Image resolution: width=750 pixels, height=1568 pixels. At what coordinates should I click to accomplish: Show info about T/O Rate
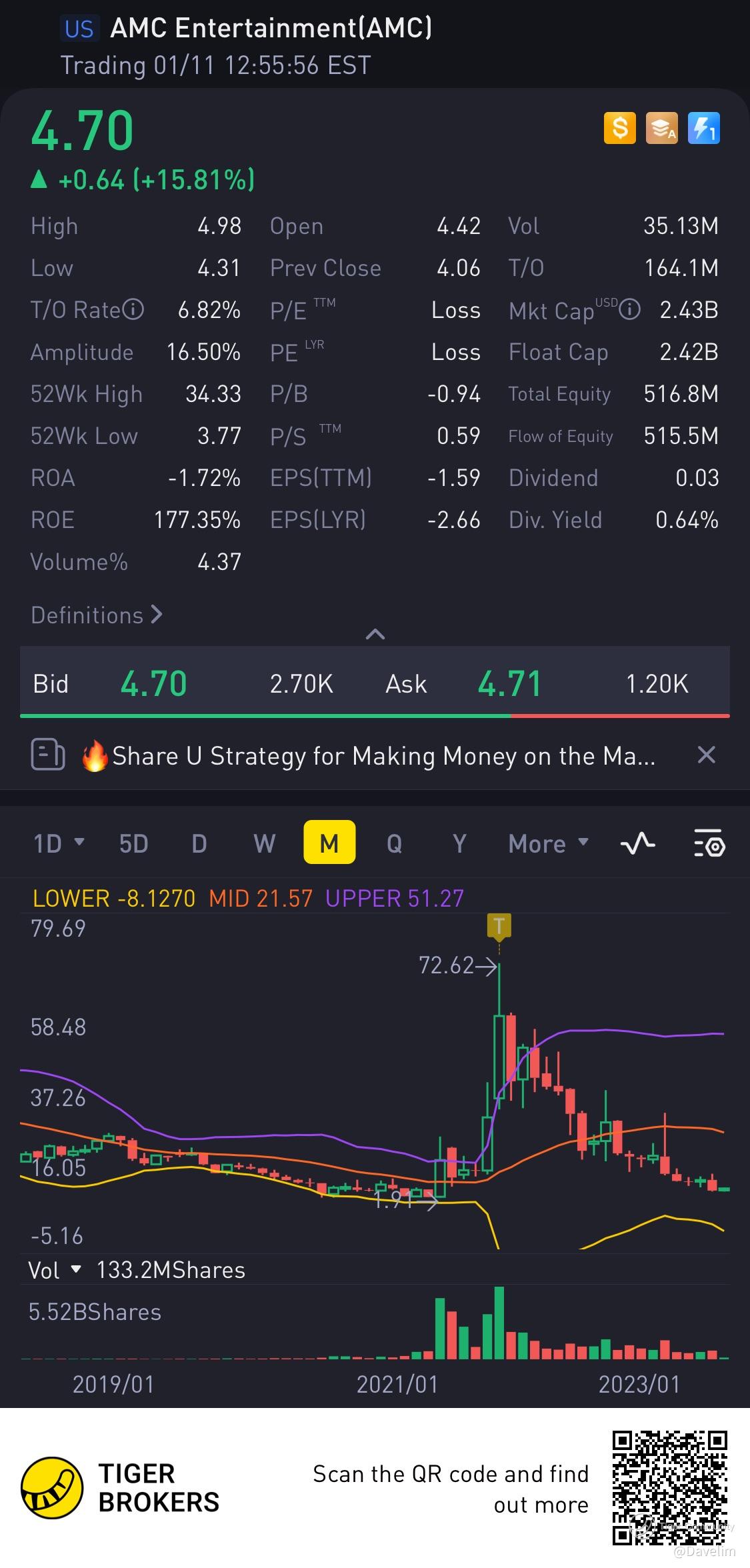click(134, 310)
